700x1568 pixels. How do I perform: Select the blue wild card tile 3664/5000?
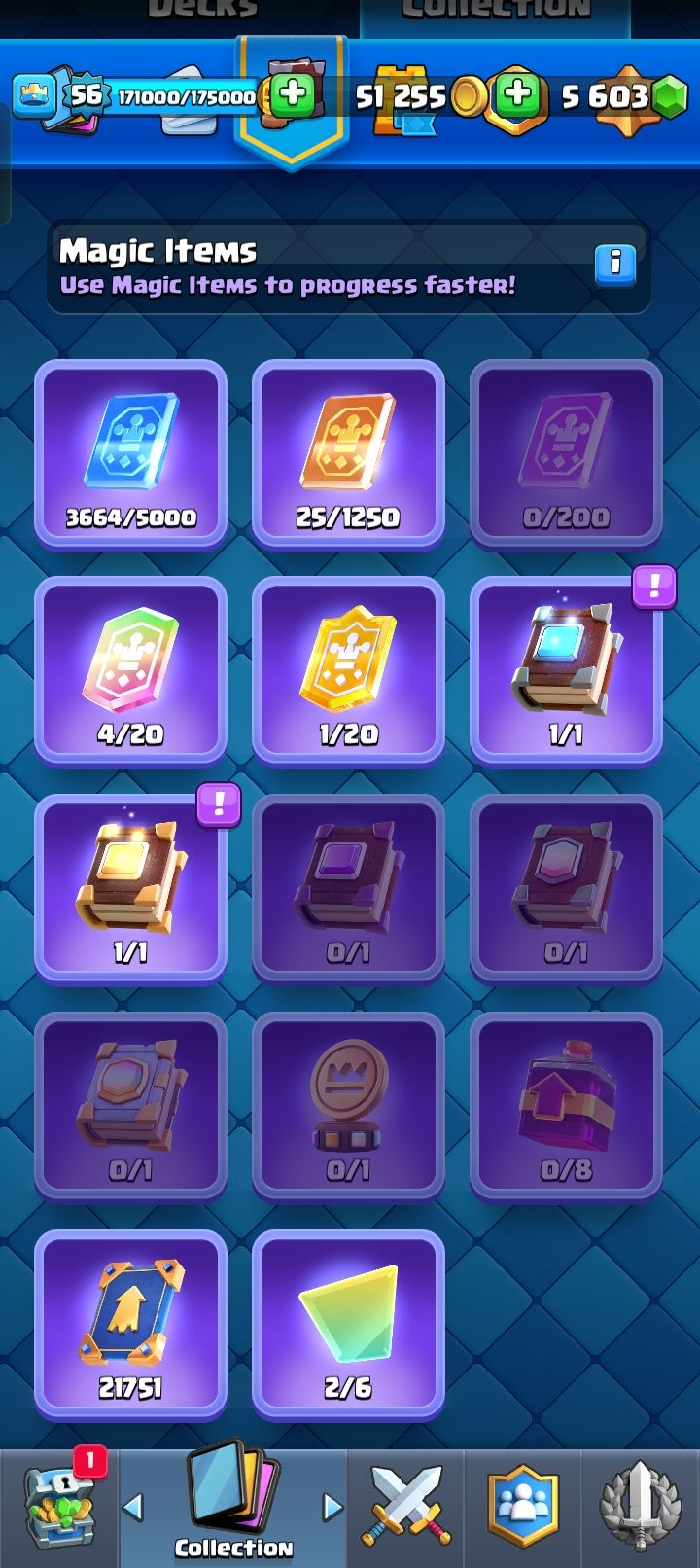[x=130, y=454]
